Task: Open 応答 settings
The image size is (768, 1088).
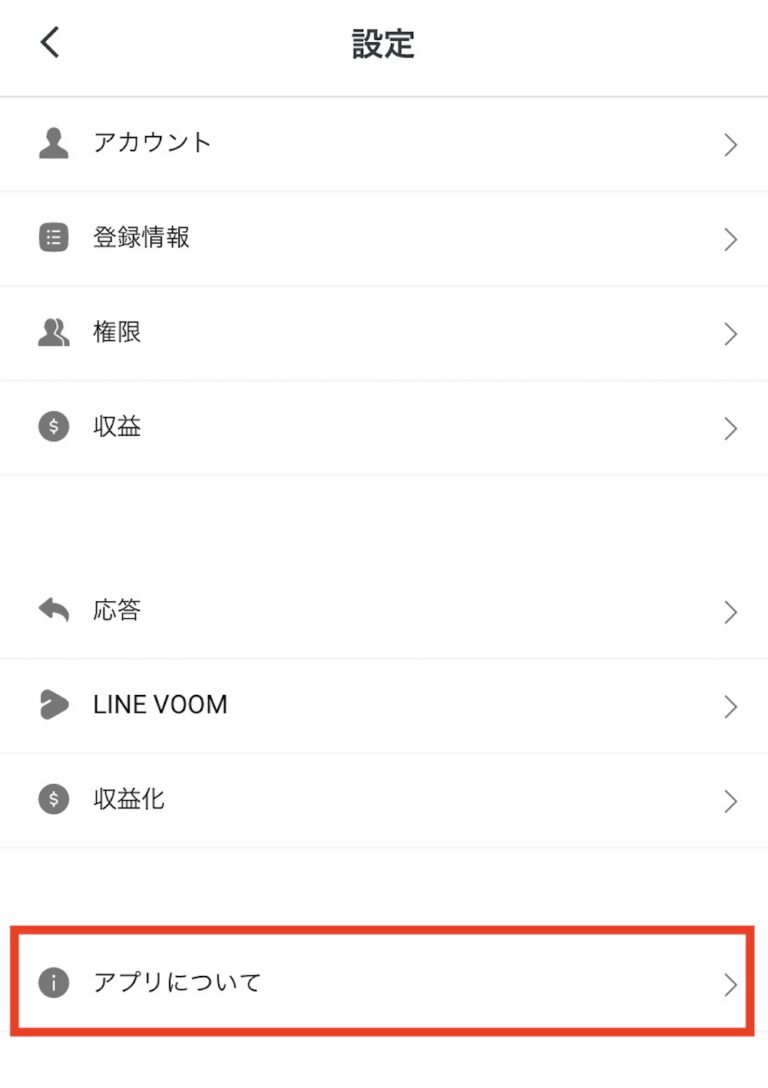Action: [384, 611]
